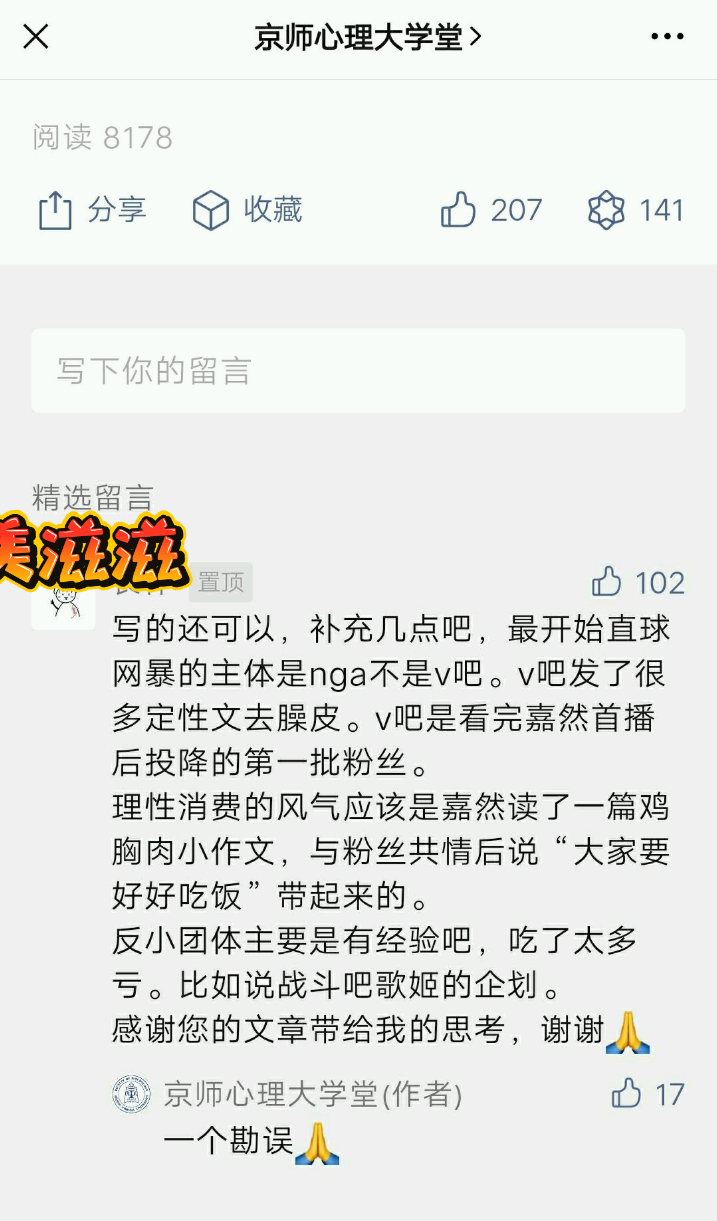Like the author's reply with 17 likes
Screen dimensions: 717x1221
tap(648, 1094)
